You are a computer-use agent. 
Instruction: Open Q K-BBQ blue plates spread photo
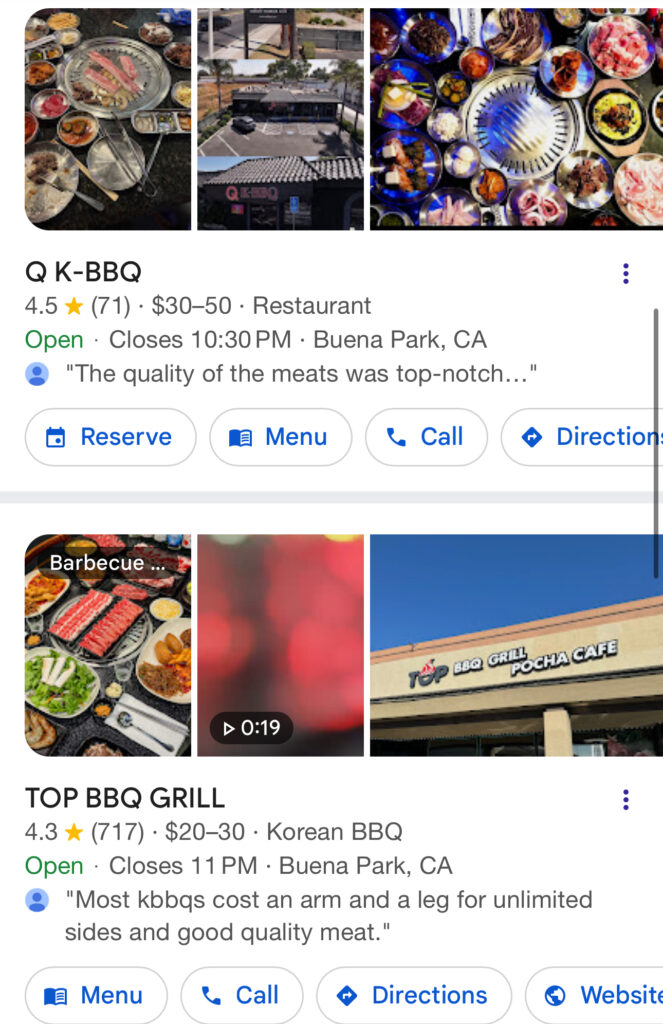pos(516,120)
